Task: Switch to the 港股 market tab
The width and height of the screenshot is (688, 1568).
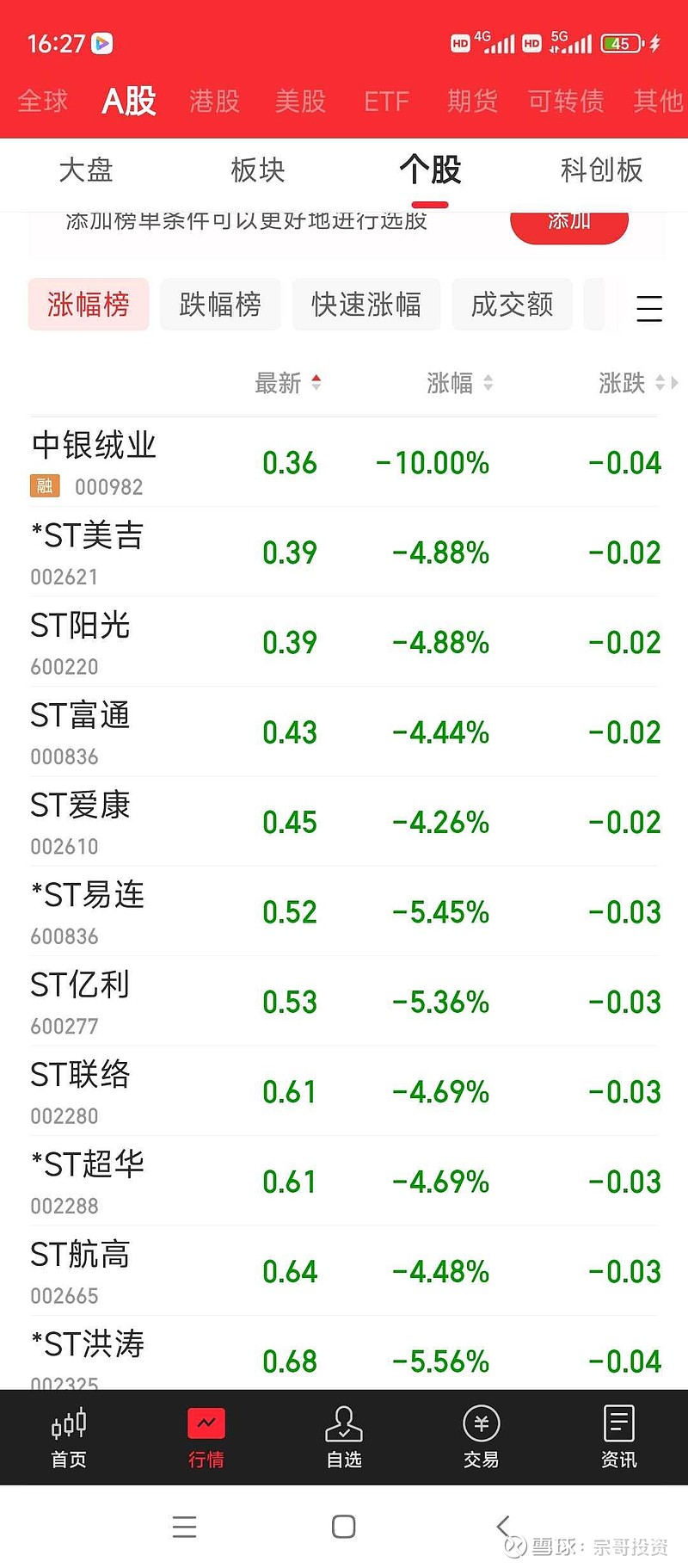Action: tap(212, 100)
